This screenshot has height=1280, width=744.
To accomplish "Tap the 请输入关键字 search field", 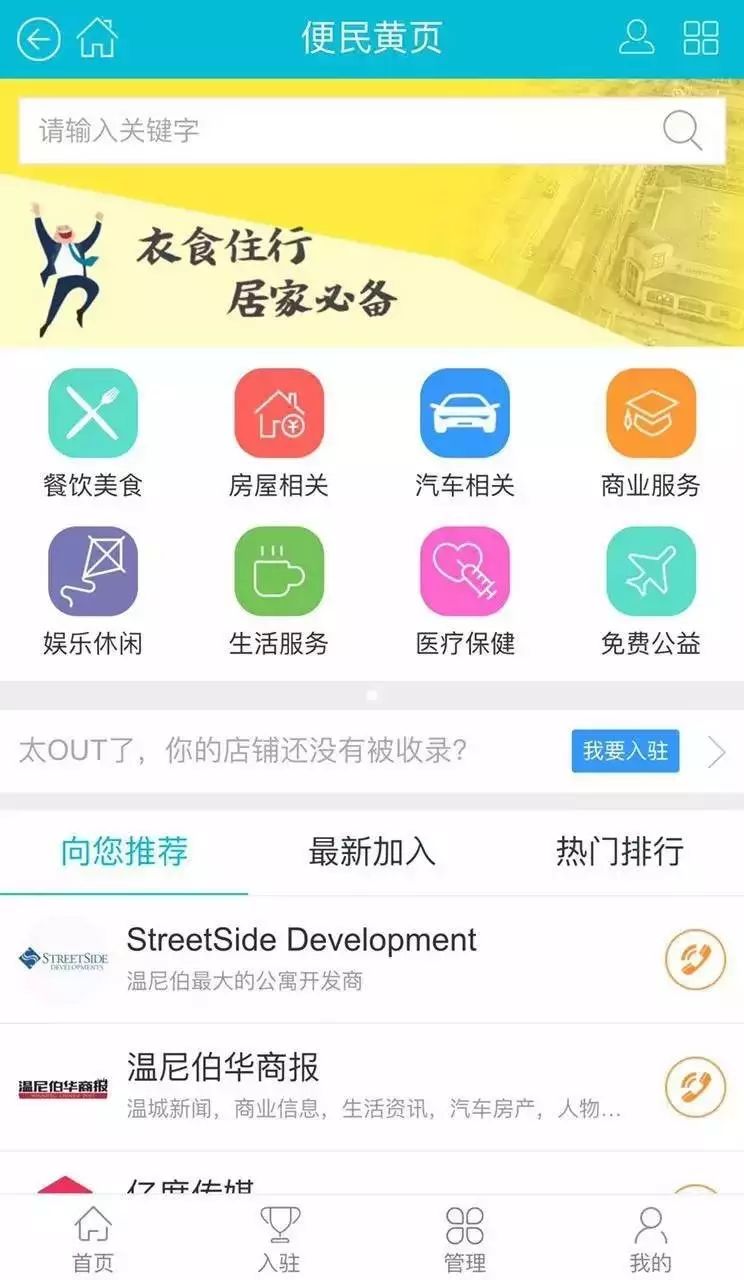I will click(x=340, y=130).
